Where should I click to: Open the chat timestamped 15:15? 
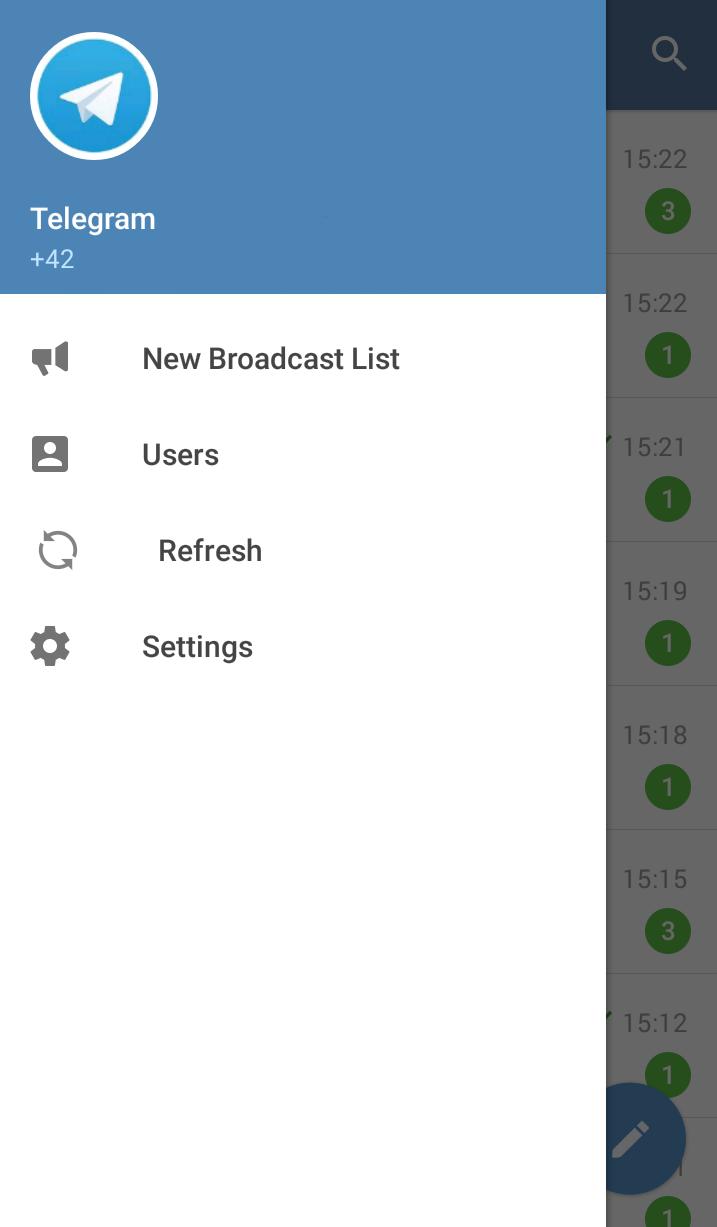pos(661,902)
